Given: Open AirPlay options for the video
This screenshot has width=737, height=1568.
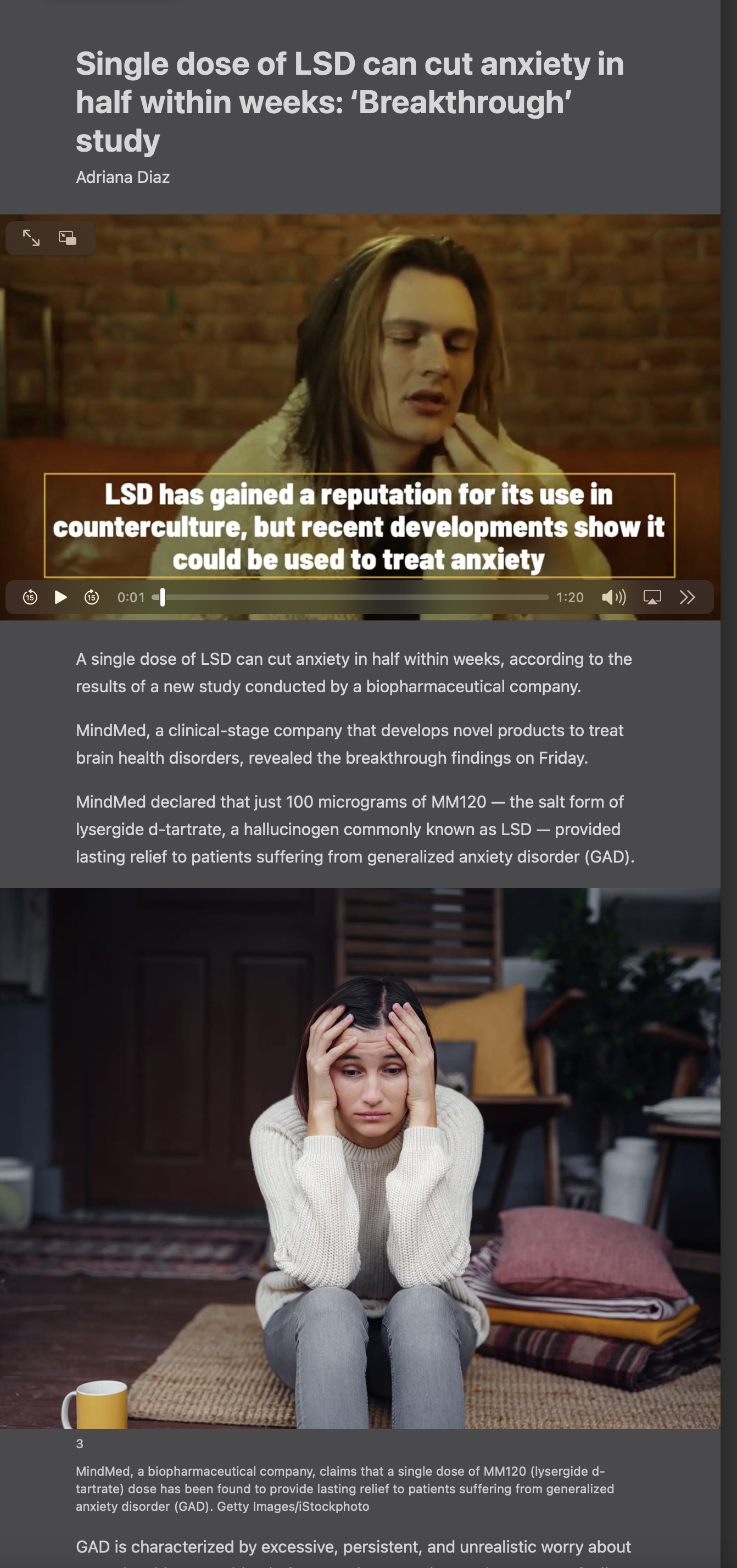Looking at the screenshot, I should point(652,597).
